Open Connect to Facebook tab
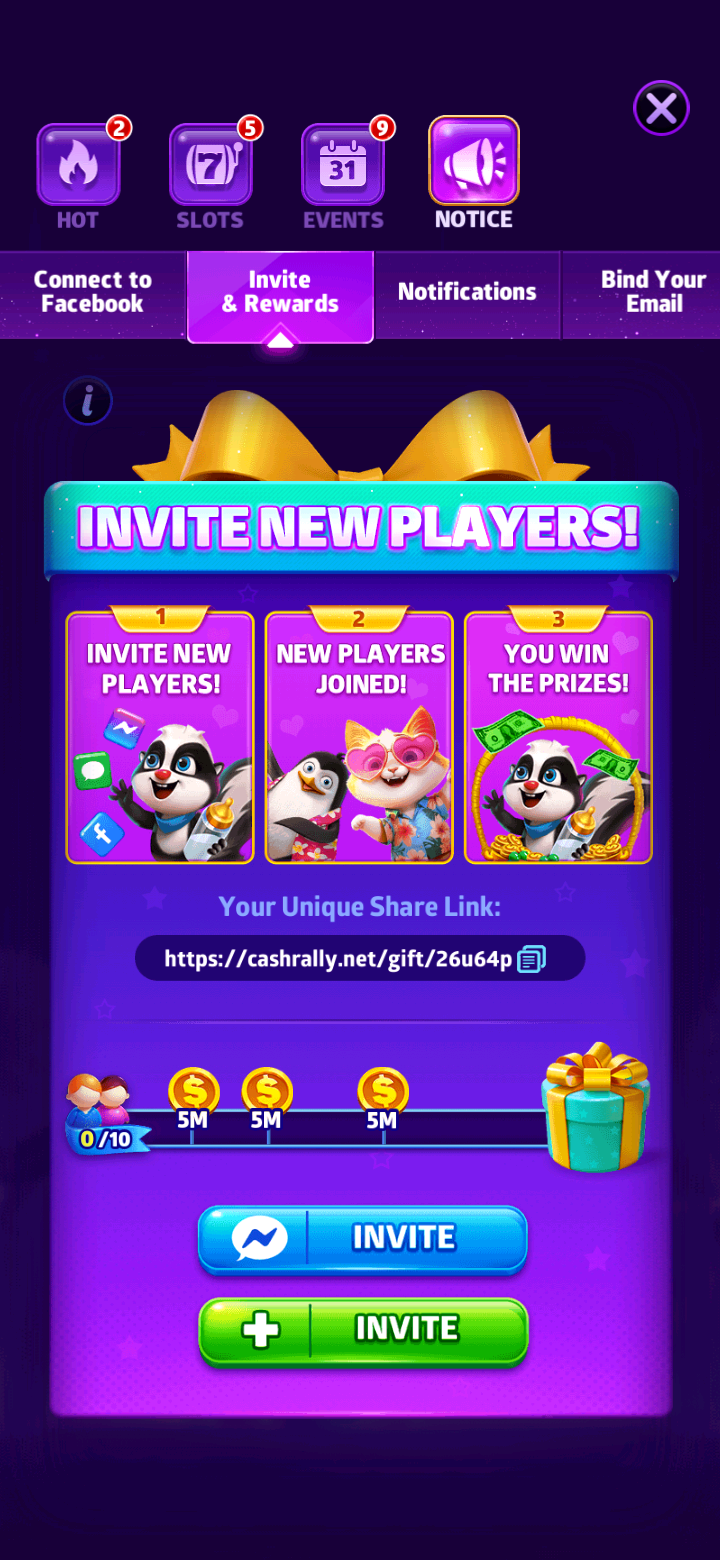The width and height of the screenshot is (720, 1560). pyautogui.click(x=92, y=292)
